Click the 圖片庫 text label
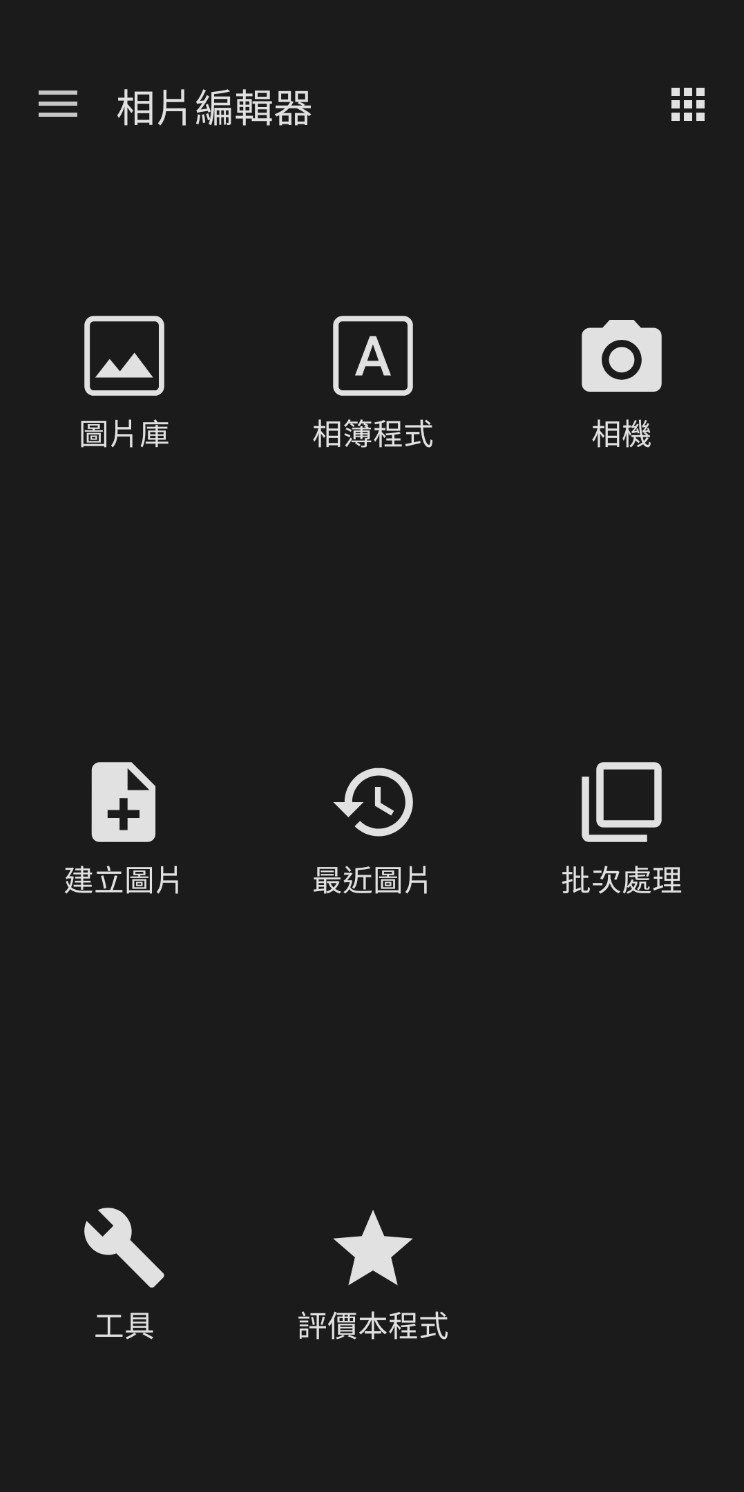744x1492 pixels. coord(124,434)
